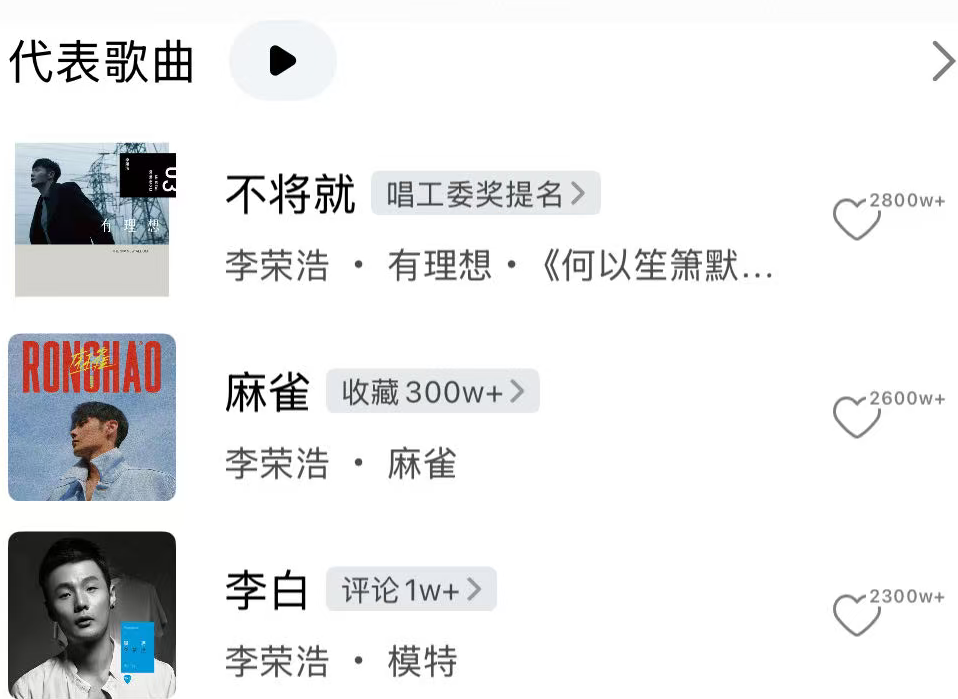Image resolution: width=958 pixels, height=699 pixels.
Task: Open the 李白 album cover
Action: tap(92, 614)
